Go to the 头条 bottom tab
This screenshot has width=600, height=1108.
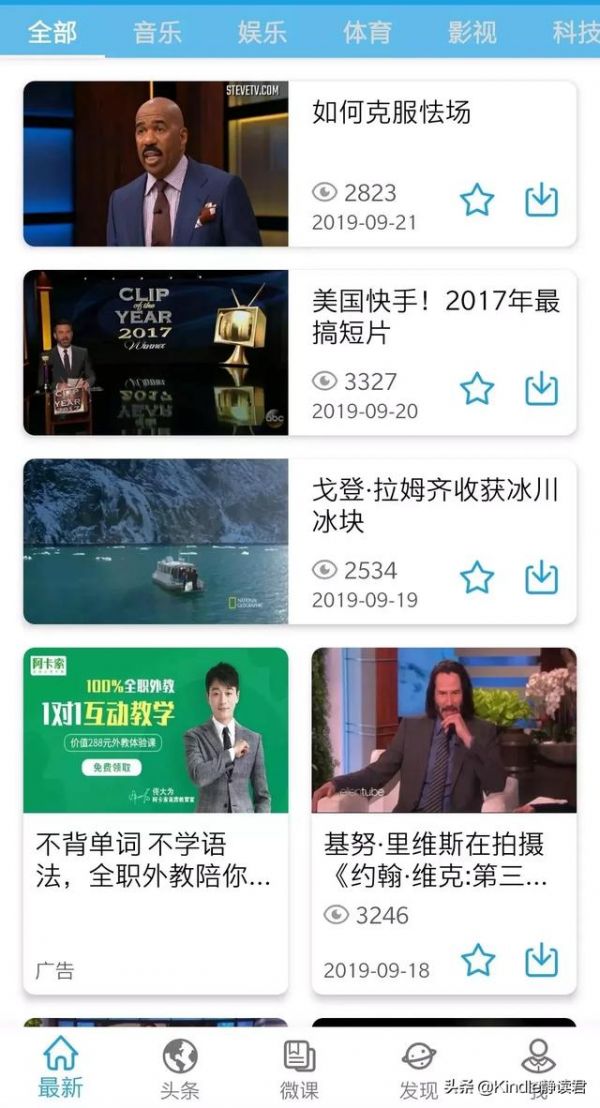click(x=180, y=1068)
